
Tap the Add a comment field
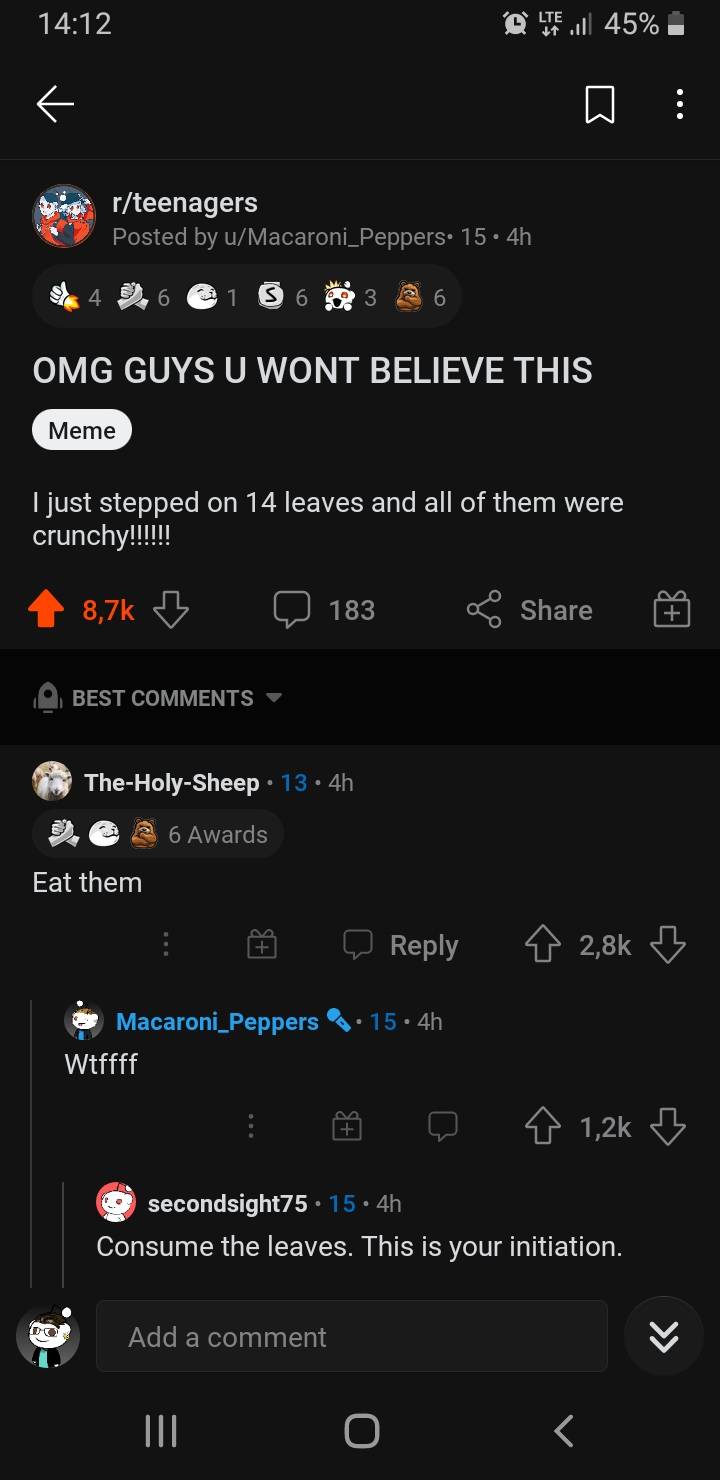(x=351, y=1335)
